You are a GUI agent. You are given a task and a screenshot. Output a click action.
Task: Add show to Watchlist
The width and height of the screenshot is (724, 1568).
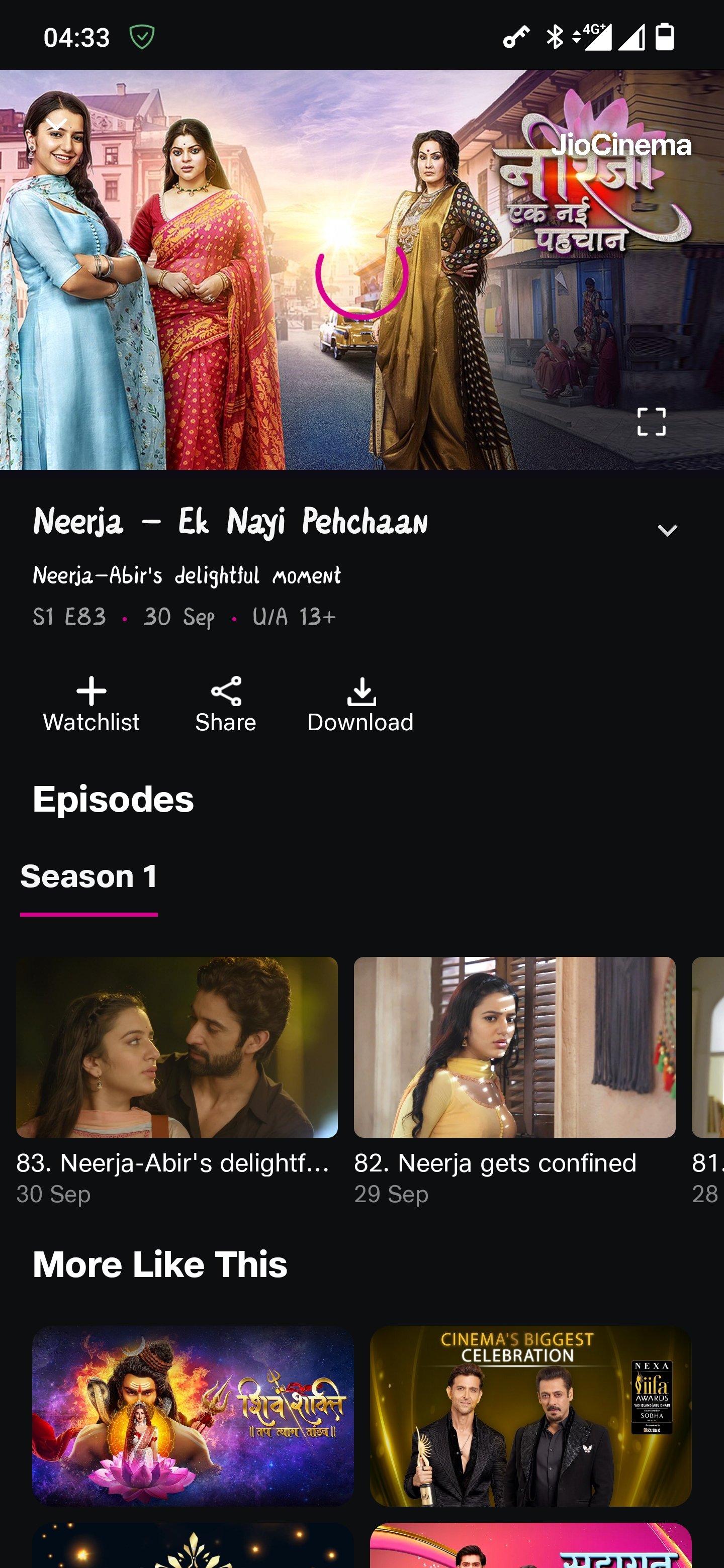(x=92, y=704)
